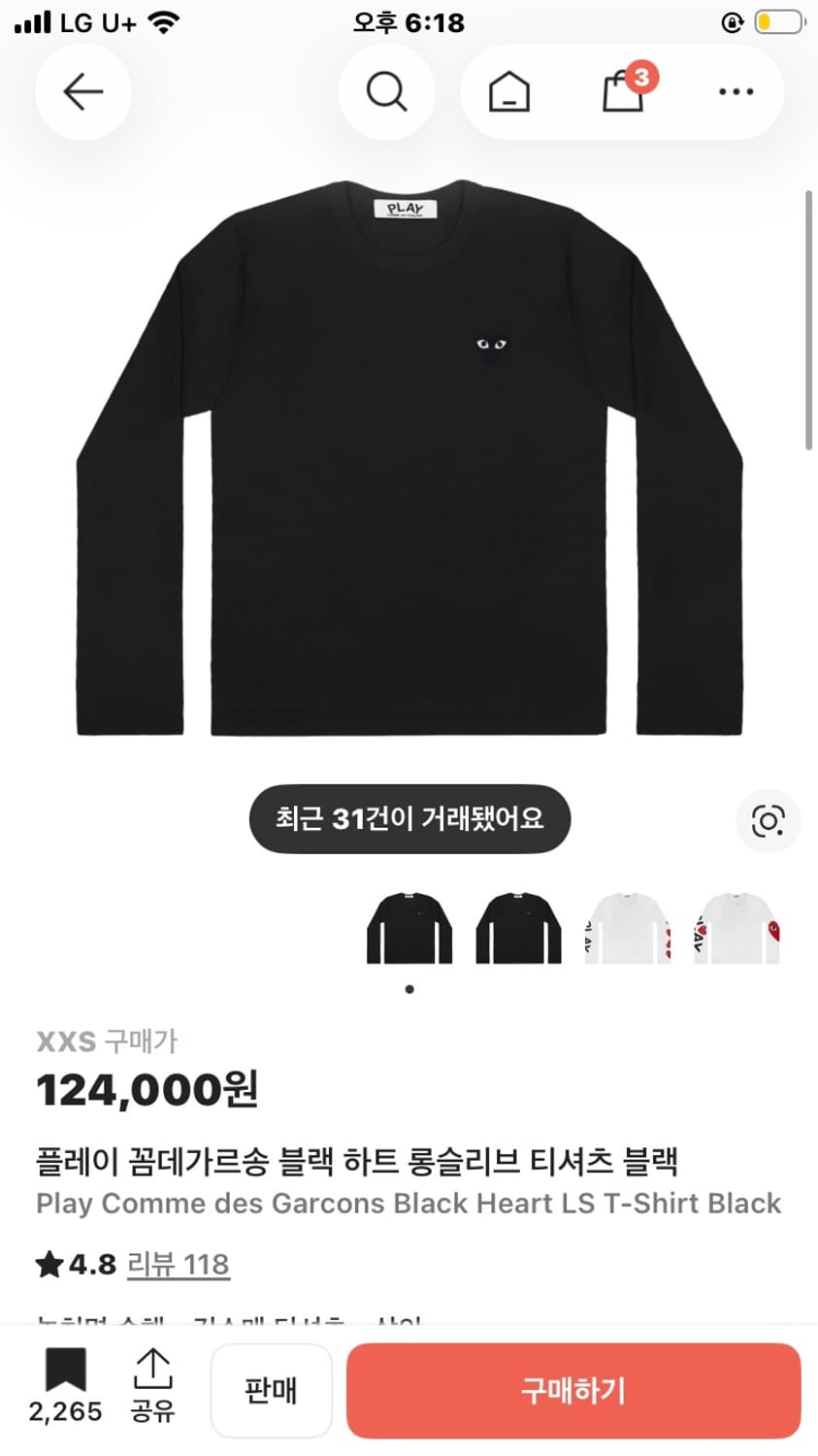The image size is (818, 1456).
Task: Expand the recent trades badge showing 31건
Action: pyautogui.click(x=409, y=818)
